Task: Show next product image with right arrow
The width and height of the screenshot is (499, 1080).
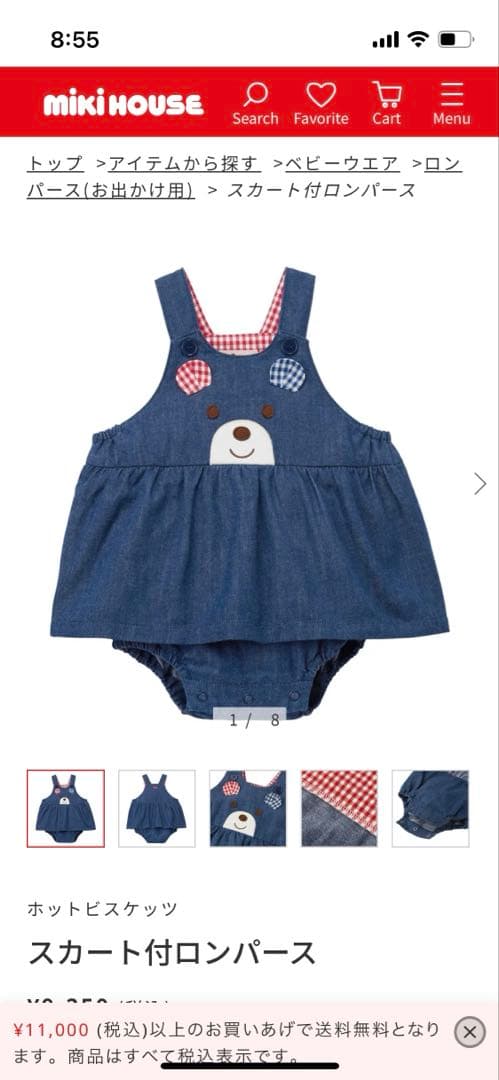Action: [480, 484]
